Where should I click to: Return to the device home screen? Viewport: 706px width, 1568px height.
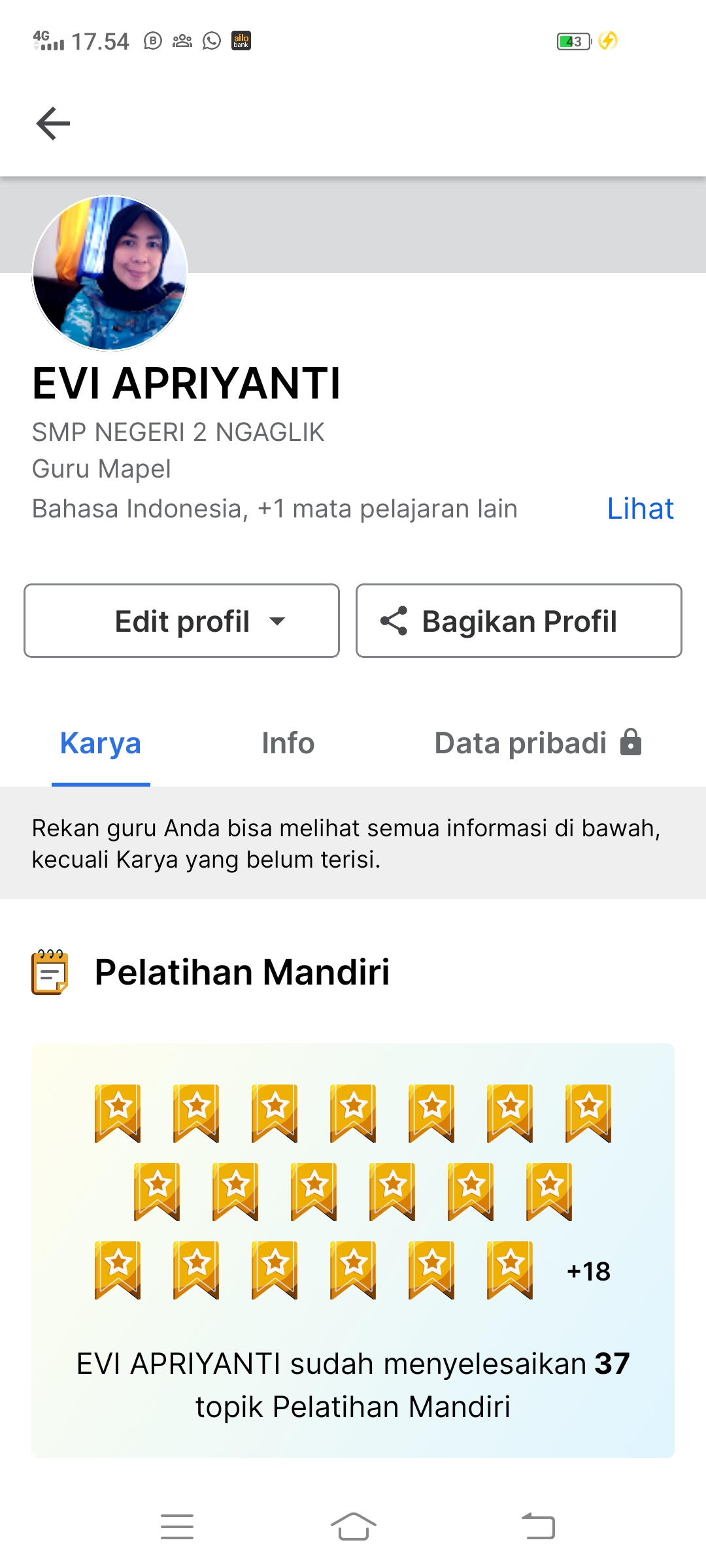pyautogui.click(x=353, y=1527)
